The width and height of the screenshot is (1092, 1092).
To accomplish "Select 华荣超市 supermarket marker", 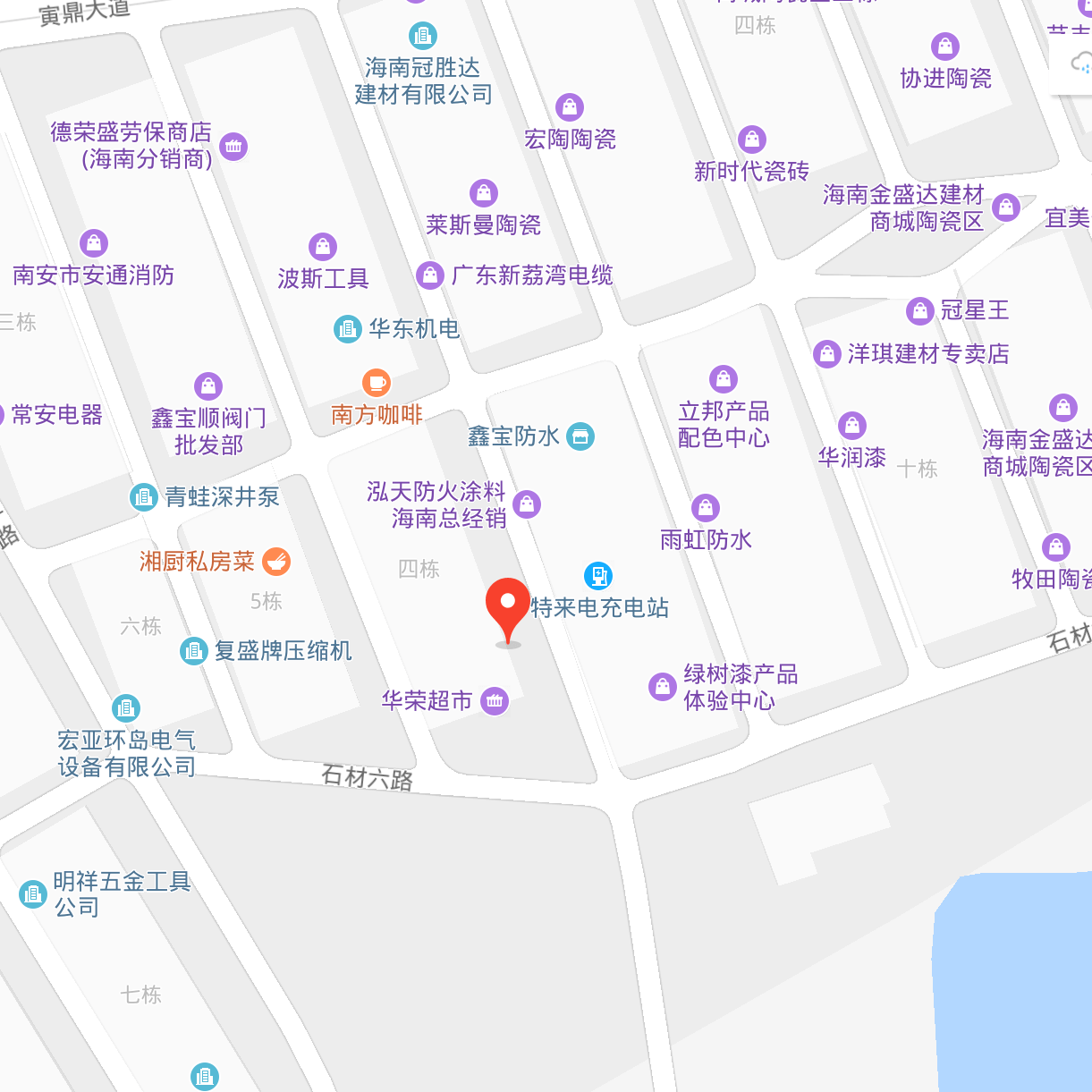I will 495,701.
